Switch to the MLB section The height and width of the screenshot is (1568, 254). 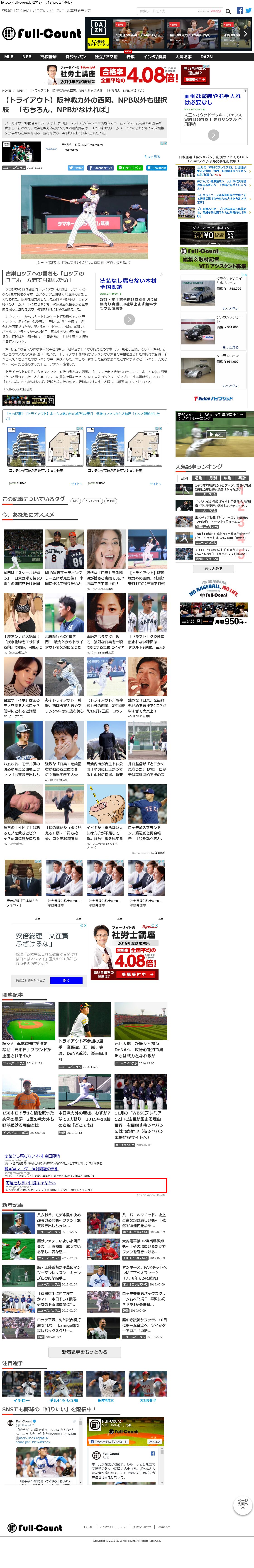9,57
